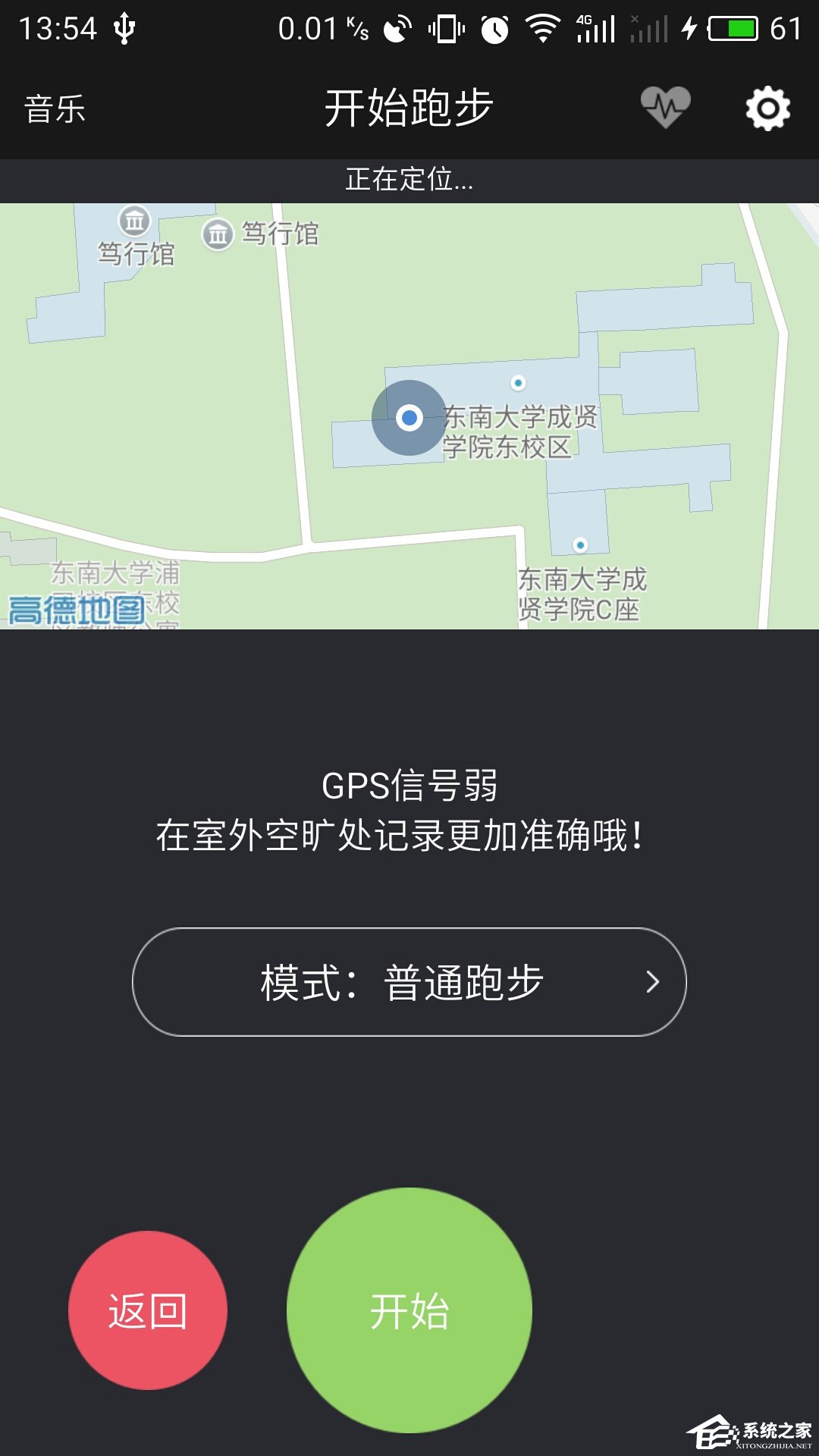819x1456 pixels.
Task: Open the heart rate monitor icon
Action: click(666, 106)
